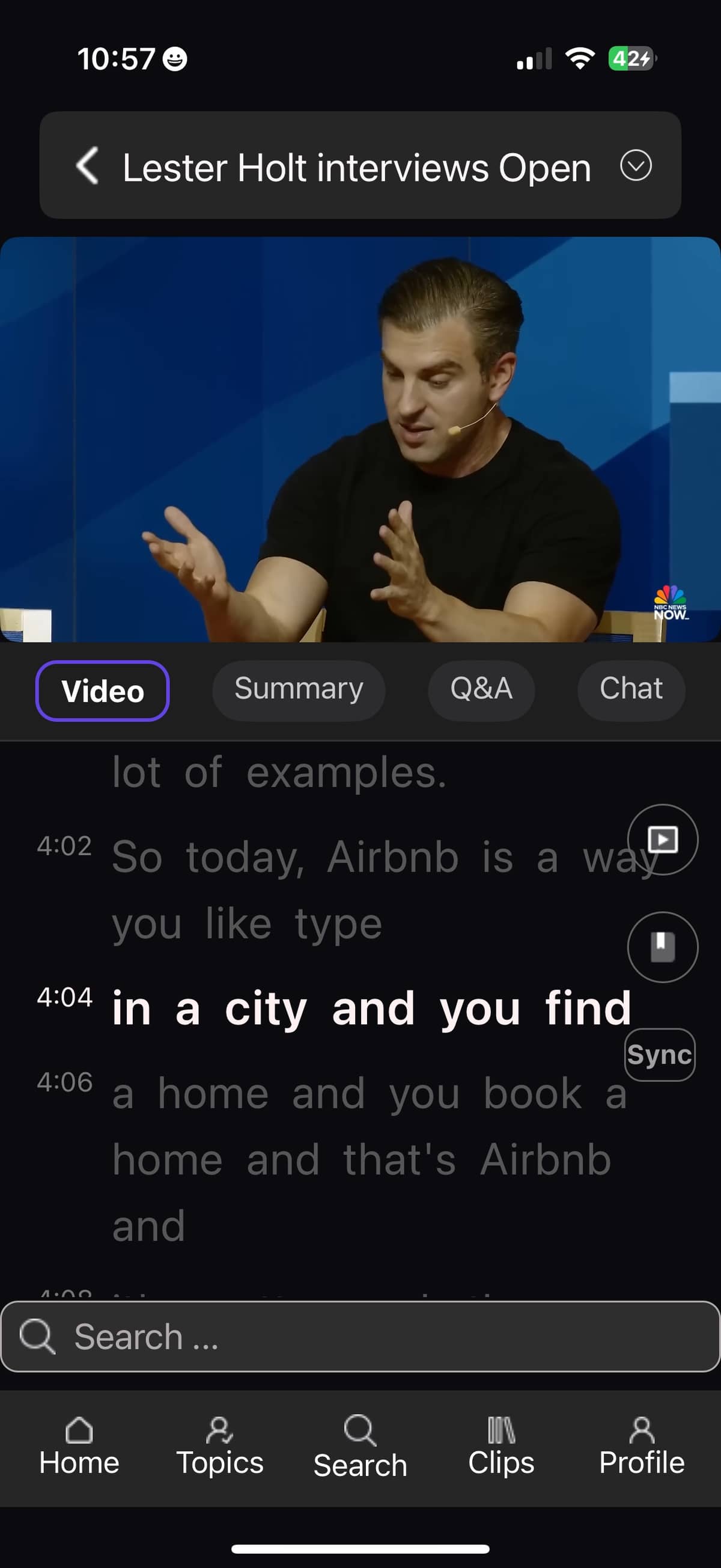Select the Video tab
Screen dimensions: 721x1568
[102, 691]
